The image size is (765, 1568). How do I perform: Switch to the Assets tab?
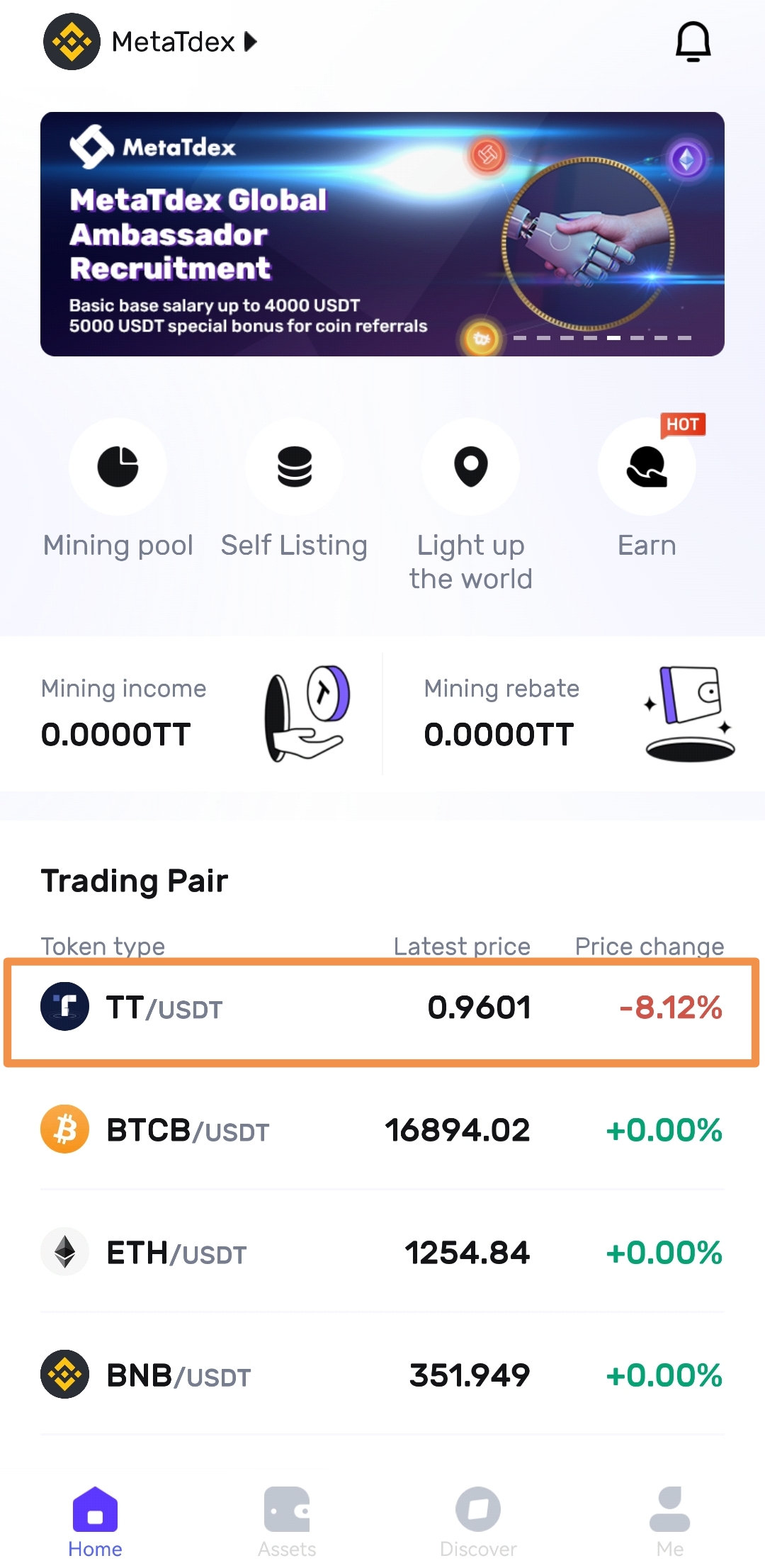click(x=287, y=1521)
